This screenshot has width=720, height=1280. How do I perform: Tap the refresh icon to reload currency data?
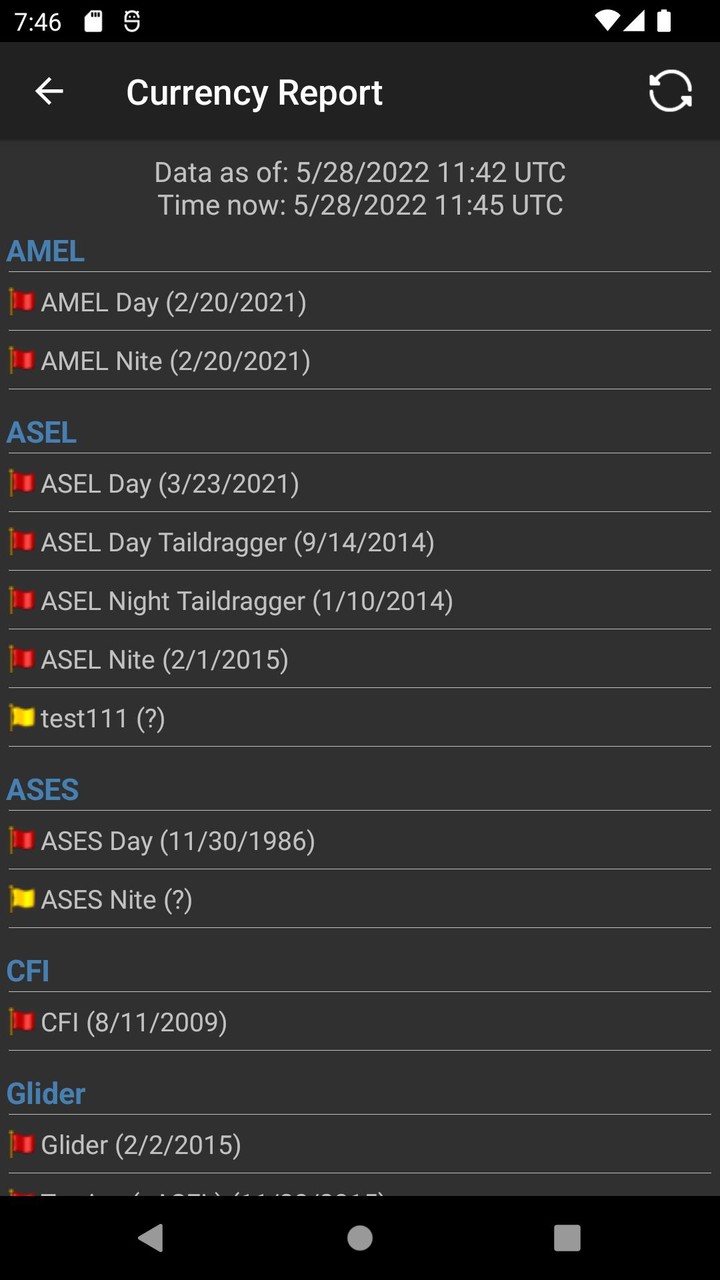[x=670, y=91]
